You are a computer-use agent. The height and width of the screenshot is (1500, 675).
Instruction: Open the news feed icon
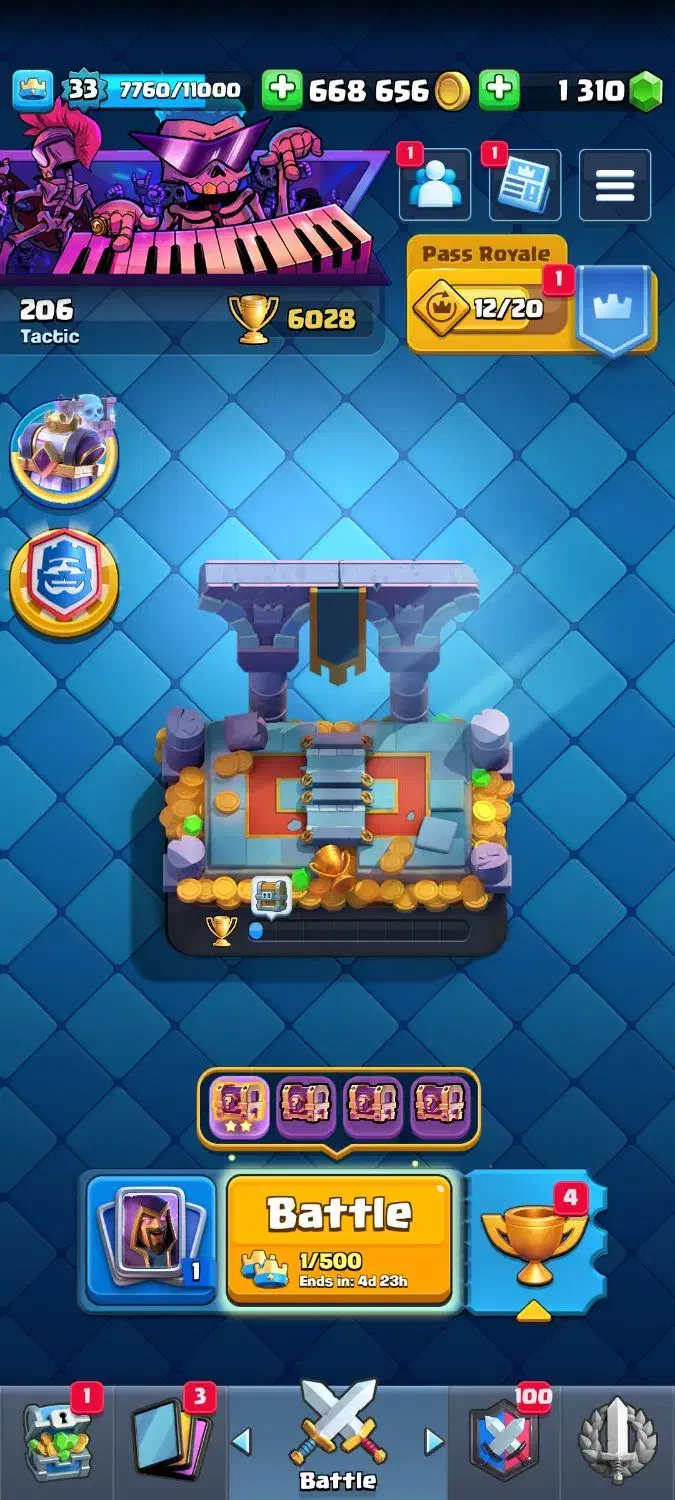click(x=525, y=184)
